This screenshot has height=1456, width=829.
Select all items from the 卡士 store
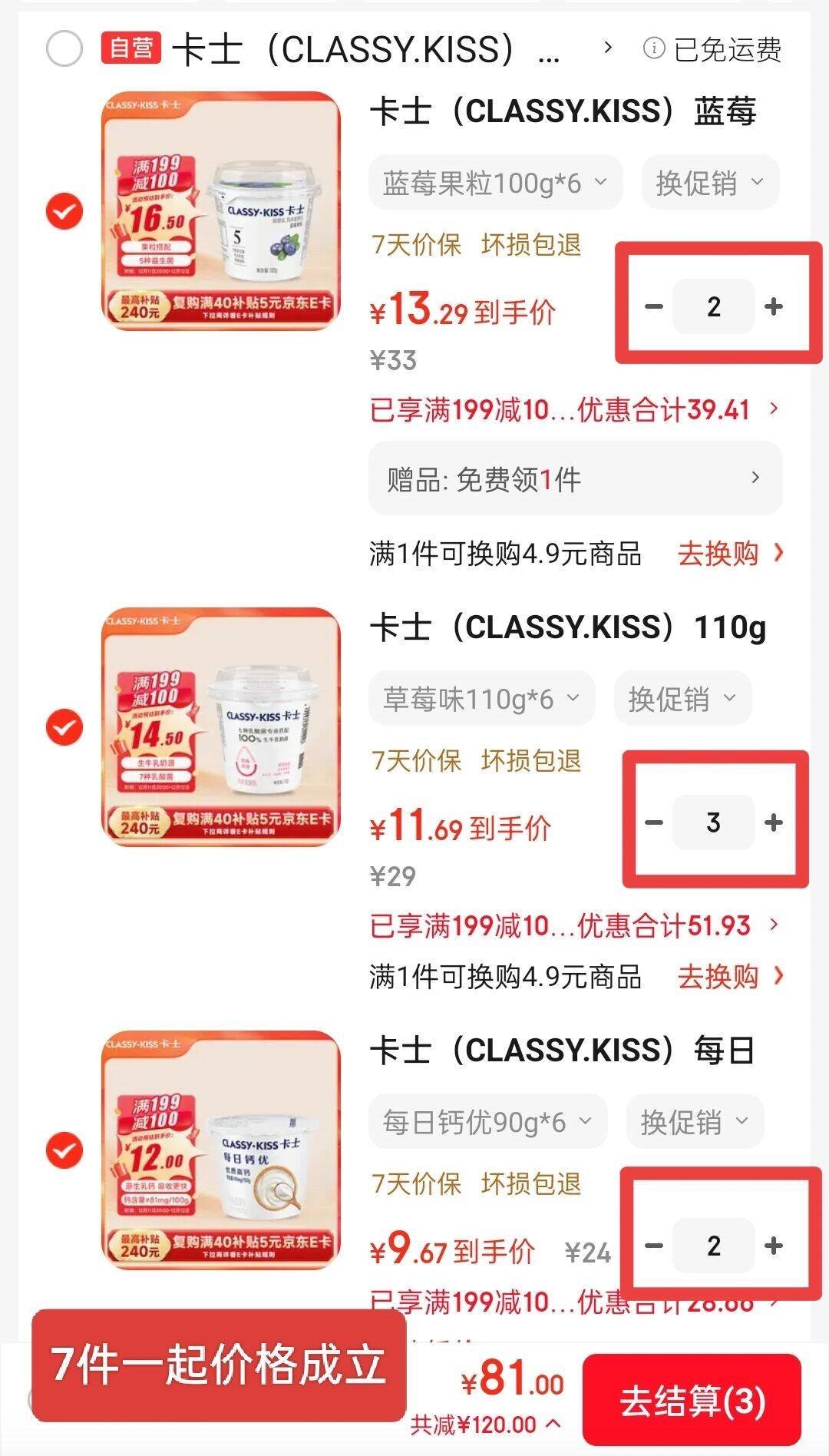[x=64, y=49]
